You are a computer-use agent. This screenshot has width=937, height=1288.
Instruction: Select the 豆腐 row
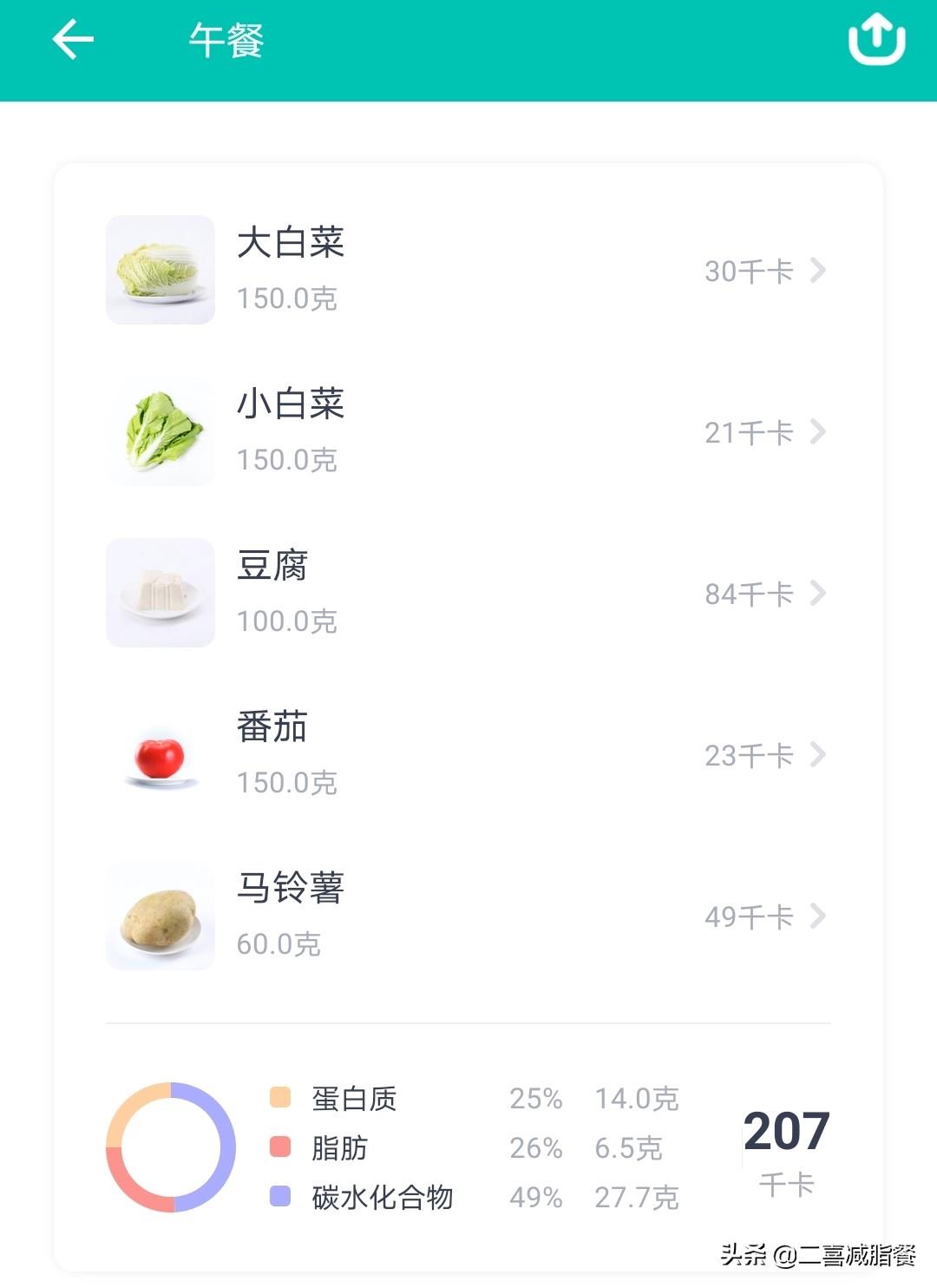click(x=467, y=593)
